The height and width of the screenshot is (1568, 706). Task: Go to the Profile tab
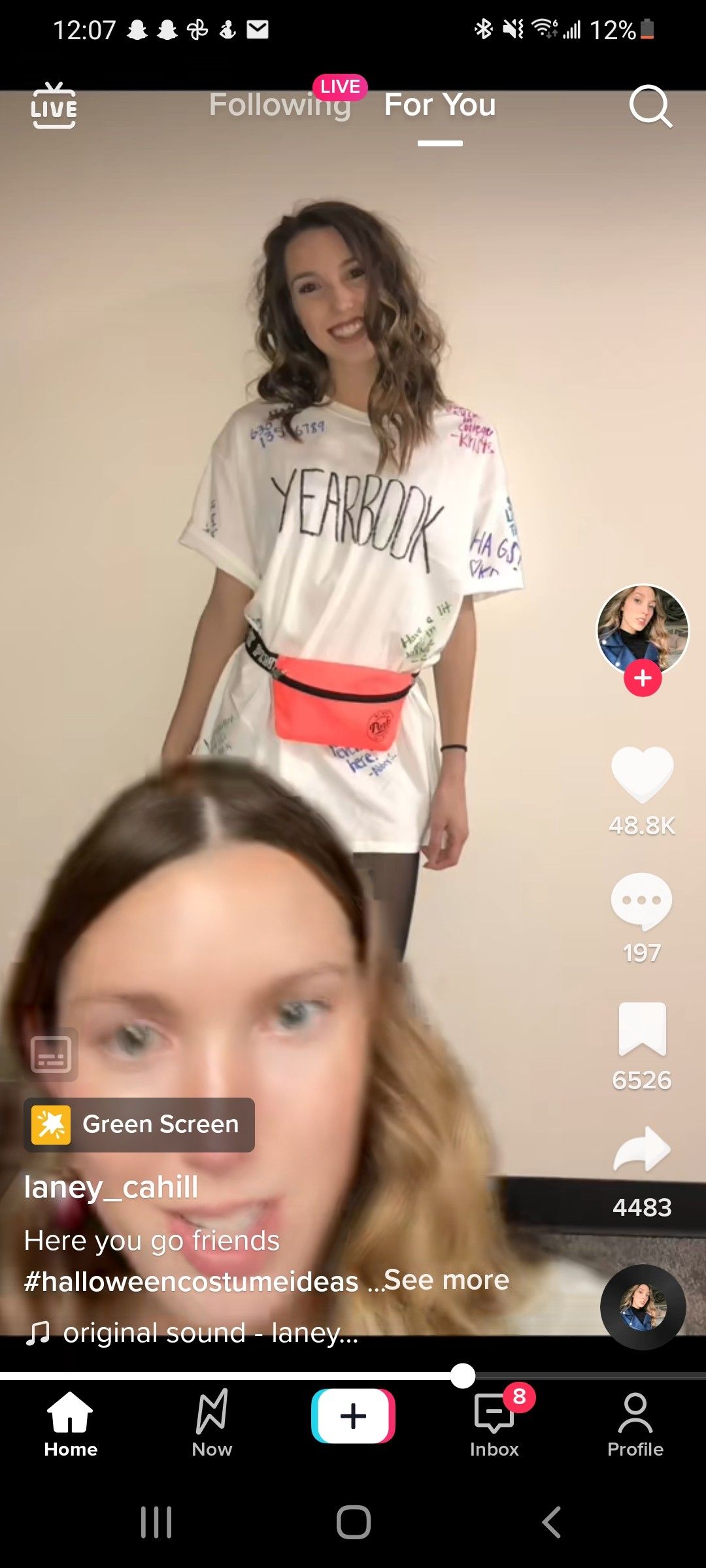click(635, 1424)
